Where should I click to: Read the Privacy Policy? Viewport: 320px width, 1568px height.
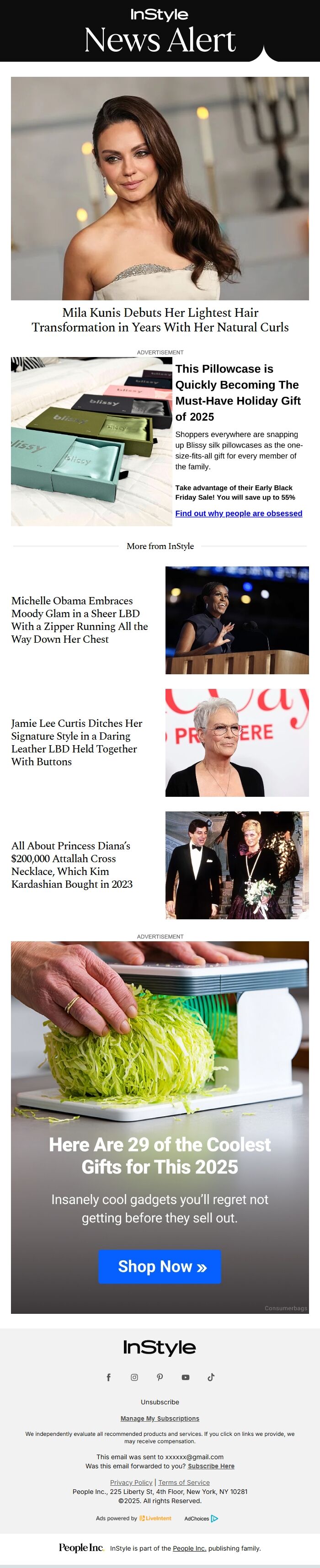point(131,1482)
